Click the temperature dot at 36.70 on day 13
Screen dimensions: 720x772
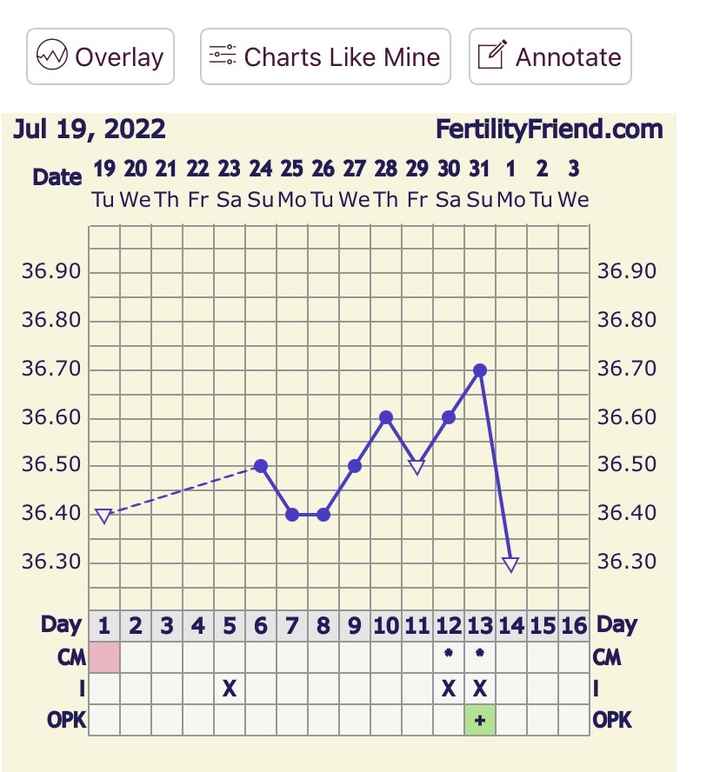[480, 368]
